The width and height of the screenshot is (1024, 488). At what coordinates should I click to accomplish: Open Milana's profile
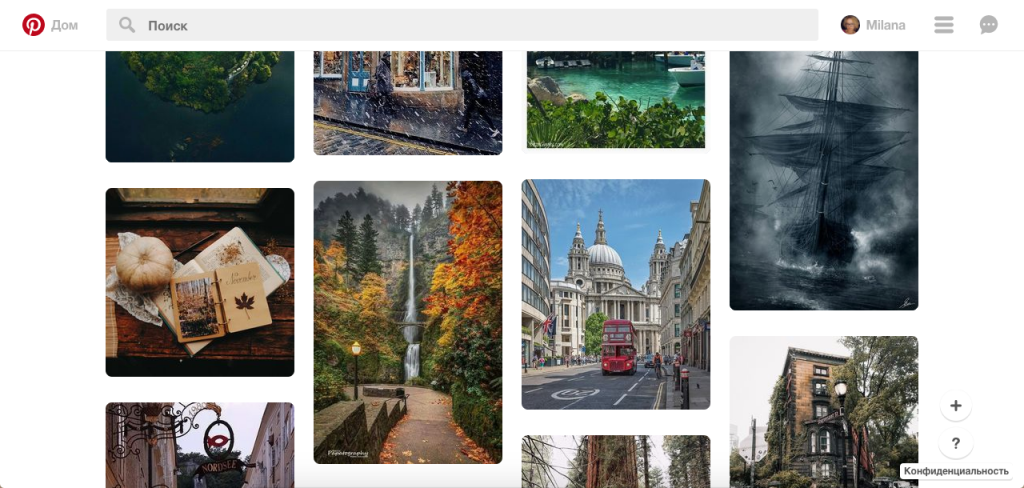873,25
